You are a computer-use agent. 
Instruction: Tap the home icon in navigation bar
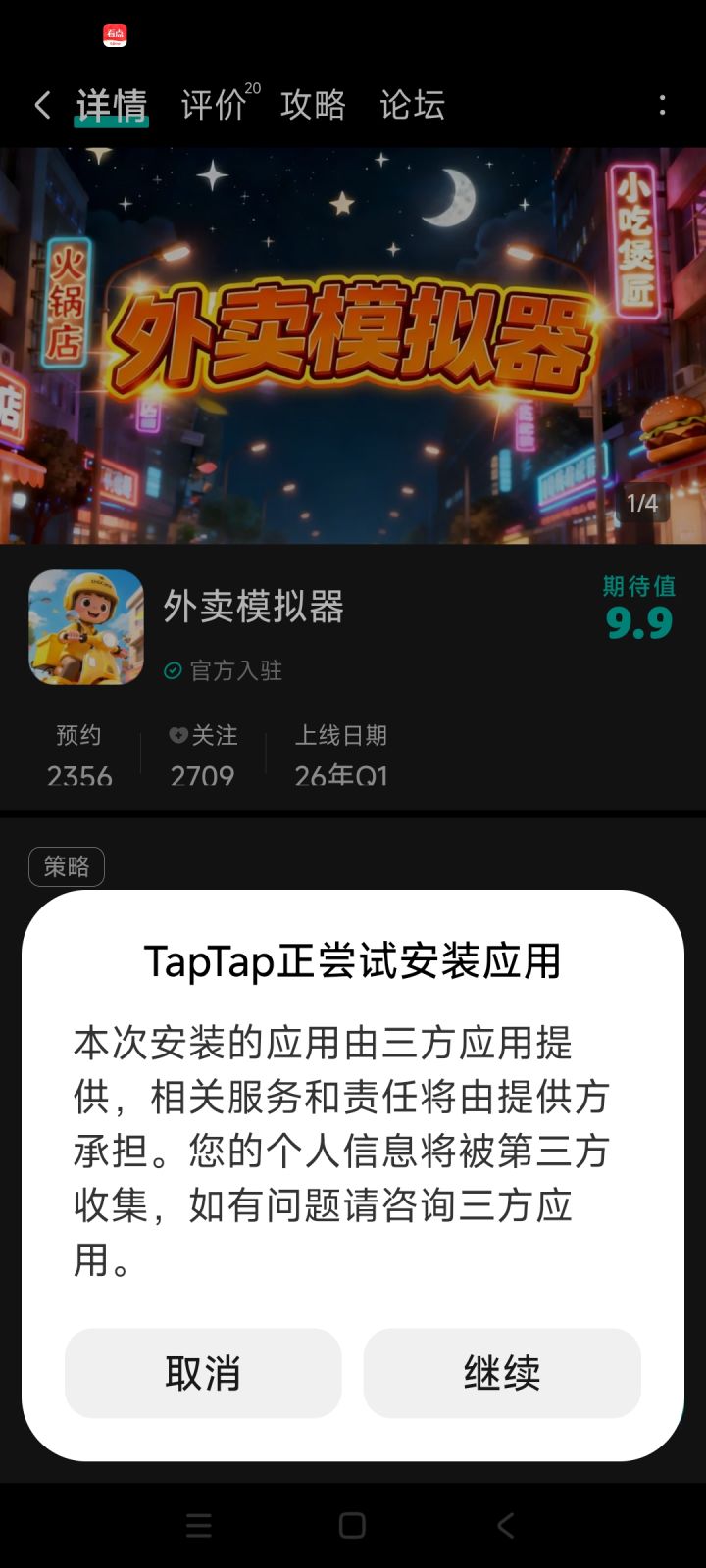tap(352, 1525)
